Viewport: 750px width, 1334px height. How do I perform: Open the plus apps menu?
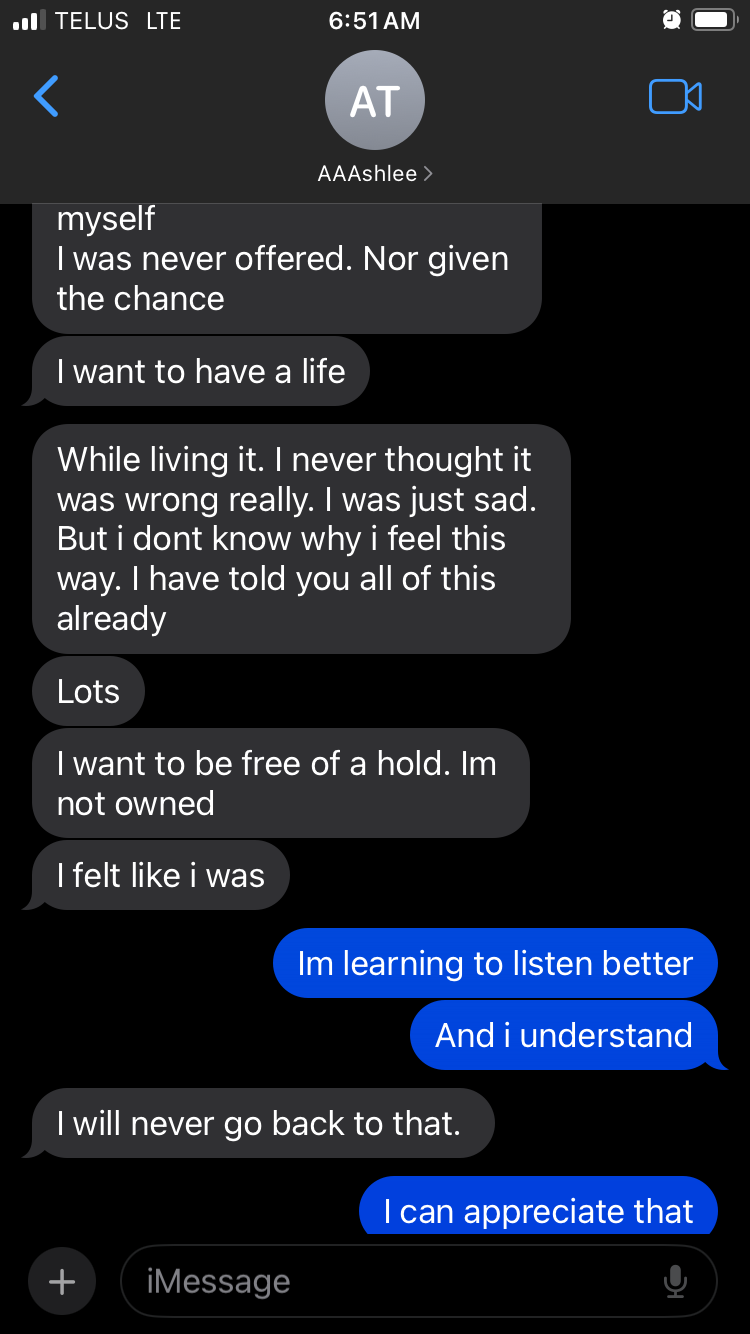(62, 1281)
